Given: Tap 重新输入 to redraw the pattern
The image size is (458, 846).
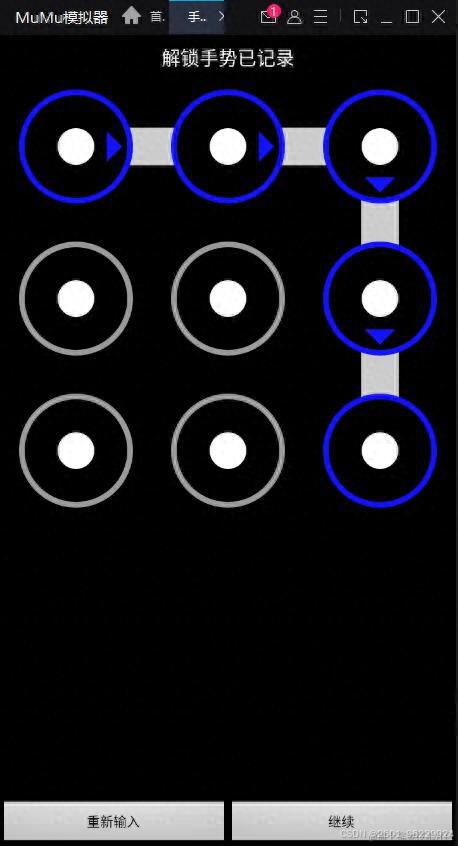Looking at the screenshot, I should coord(114,821).
